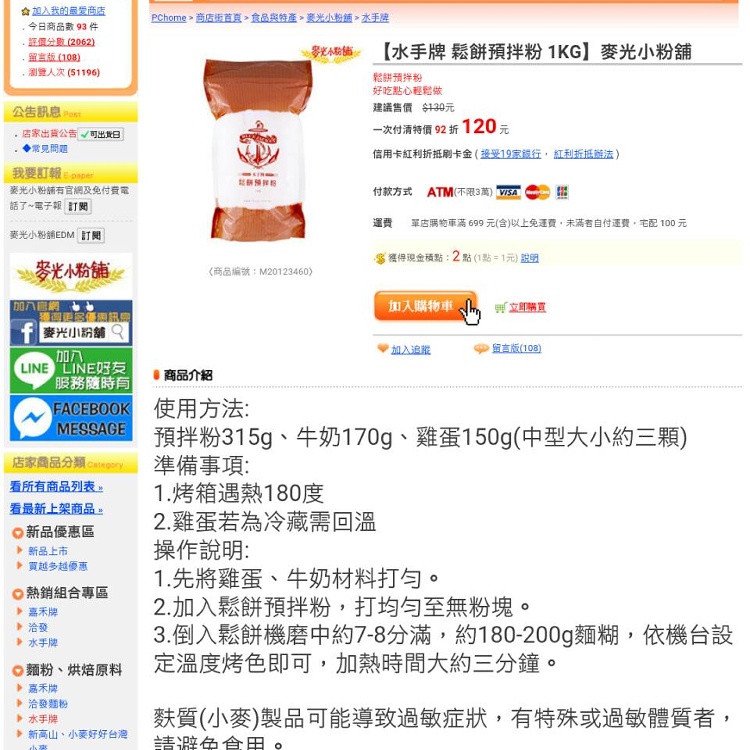Screen dimensions: 750x750
Task: Open the 看所有商品列表 link
Action: coord(56,487)
